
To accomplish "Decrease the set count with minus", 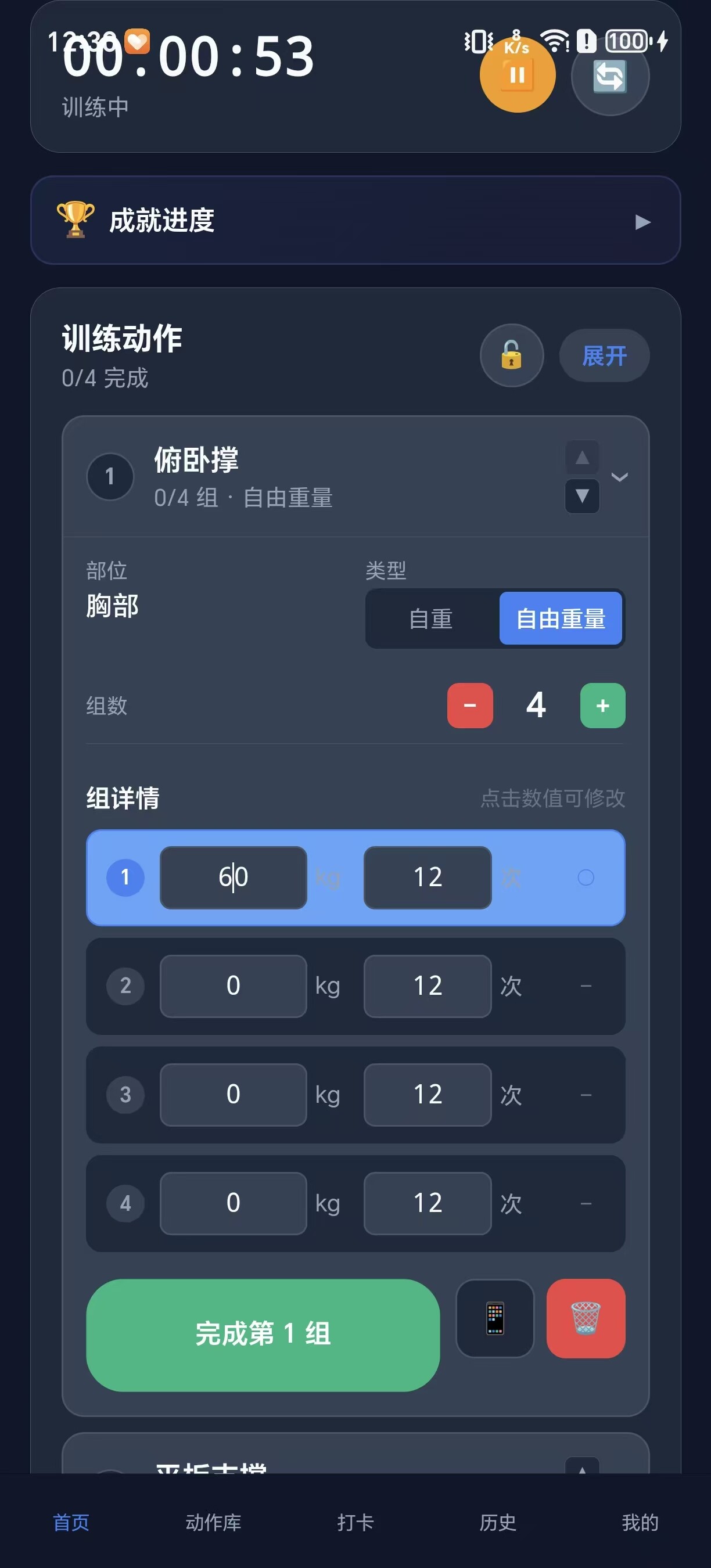I will 470,706.
